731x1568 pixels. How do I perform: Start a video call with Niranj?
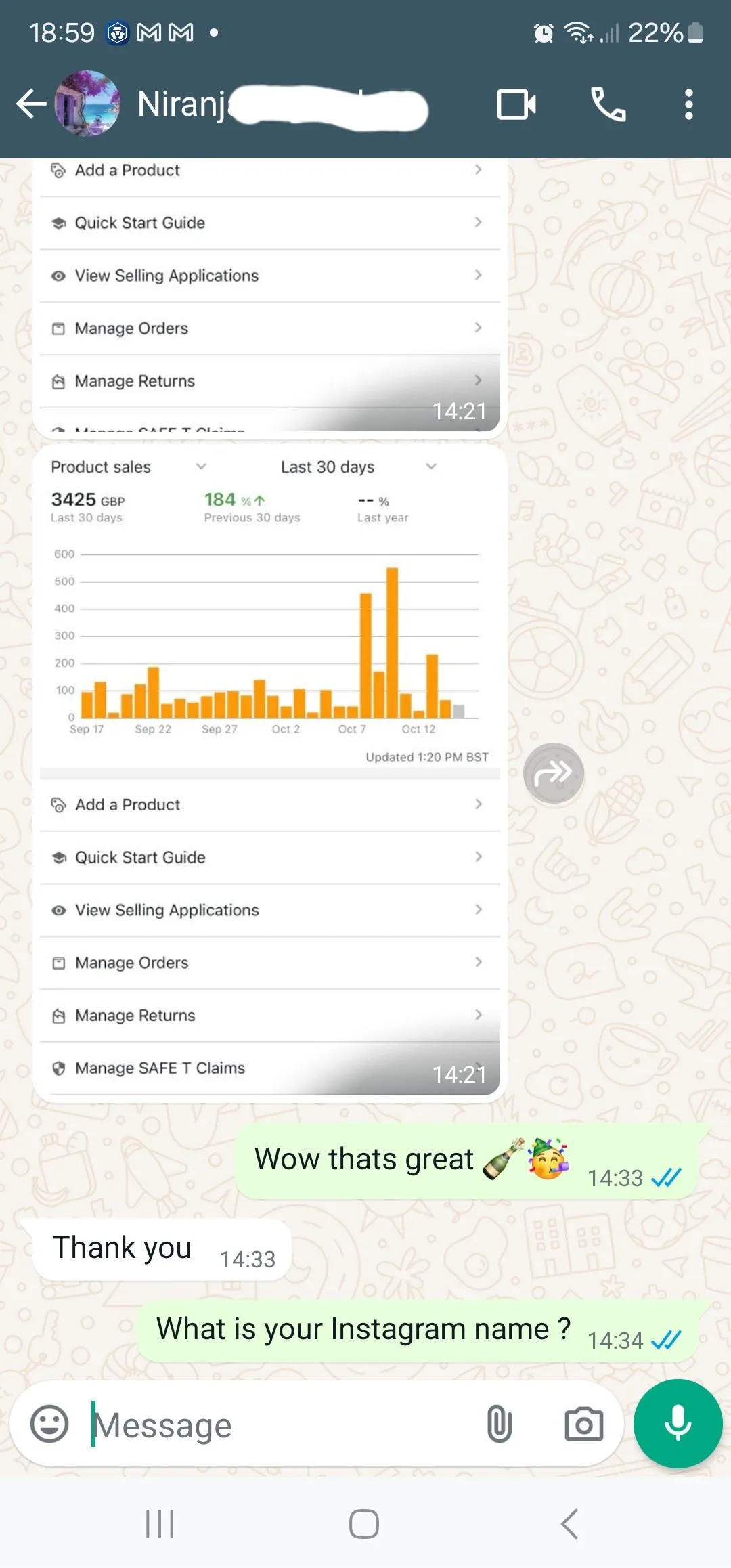pyautogui.click(x=516, y=104)
